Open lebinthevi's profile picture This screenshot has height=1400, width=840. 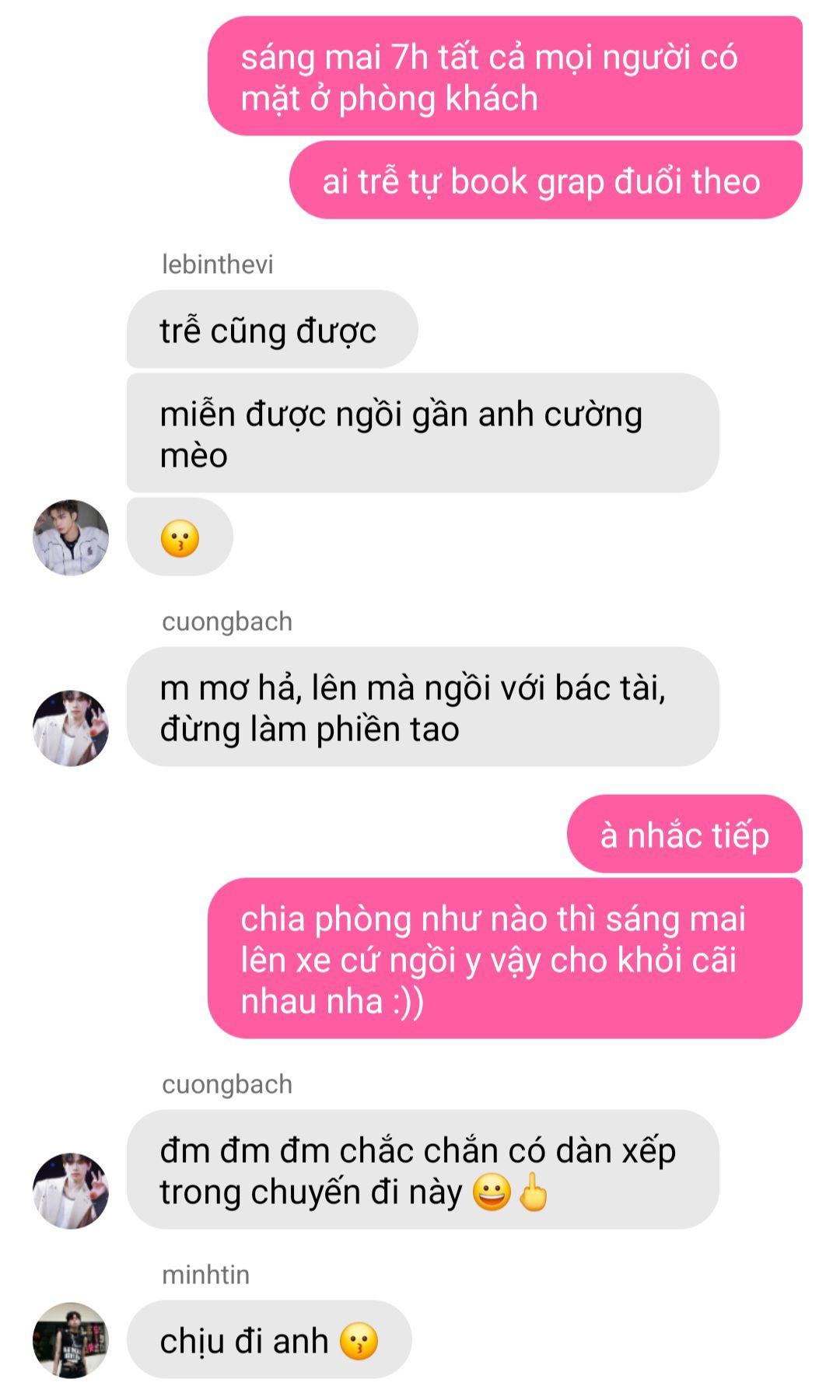[71, 537]
